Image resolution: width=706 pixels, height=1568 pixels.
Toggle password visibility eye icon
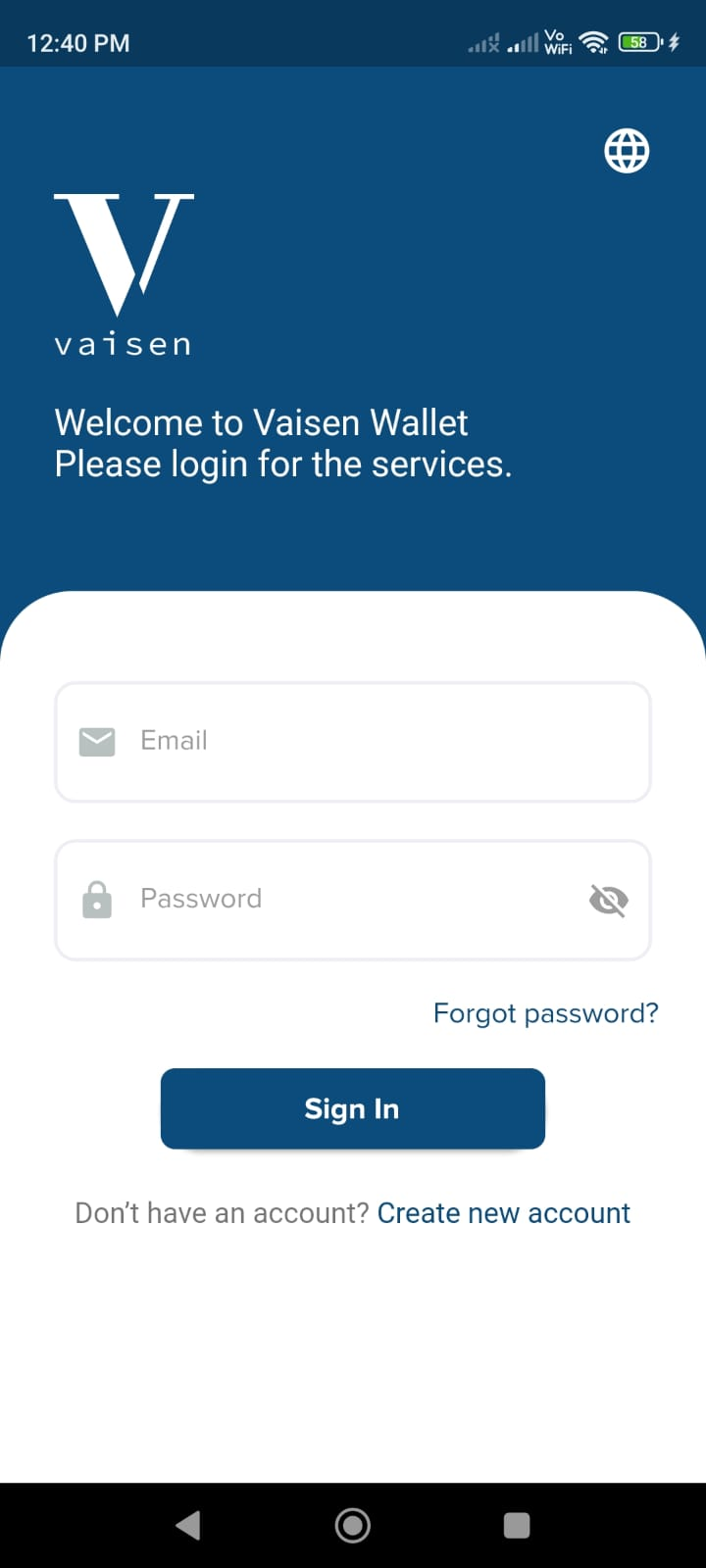(608, 900)
